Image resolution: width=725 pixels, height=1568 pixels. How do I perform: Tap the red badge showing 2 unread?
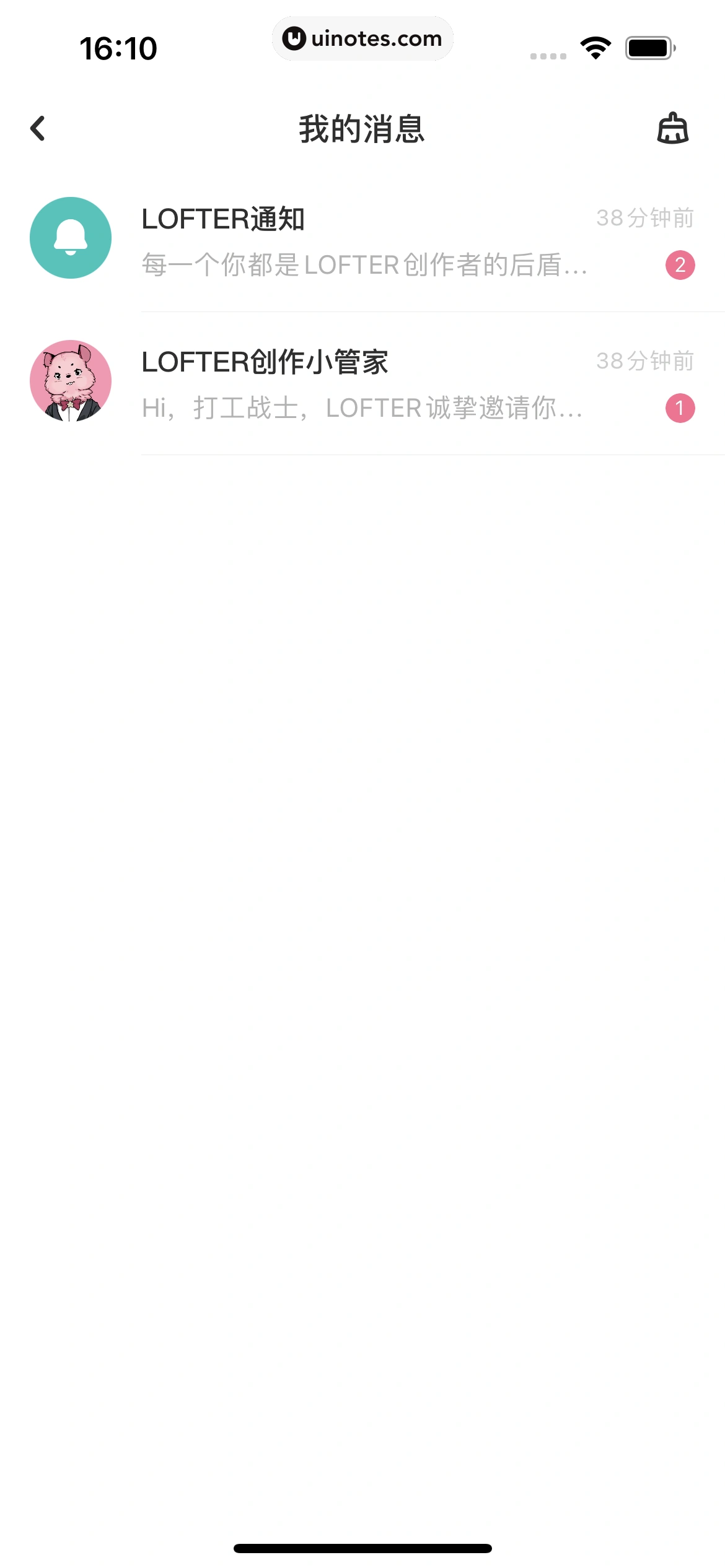point(681,264)
